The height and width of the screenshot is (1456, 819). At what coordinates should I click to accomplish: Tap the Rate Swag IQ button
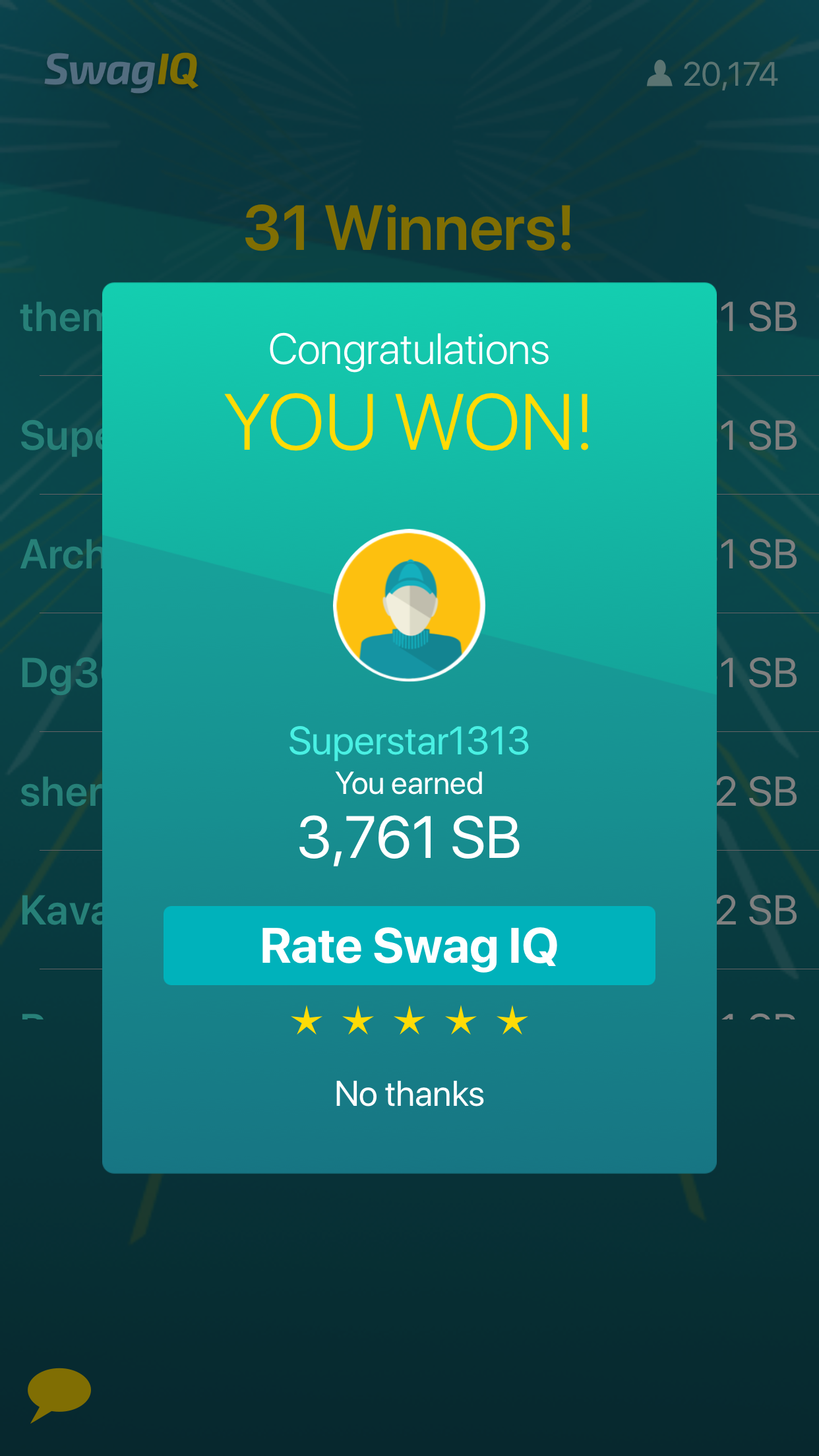point(409,946)
